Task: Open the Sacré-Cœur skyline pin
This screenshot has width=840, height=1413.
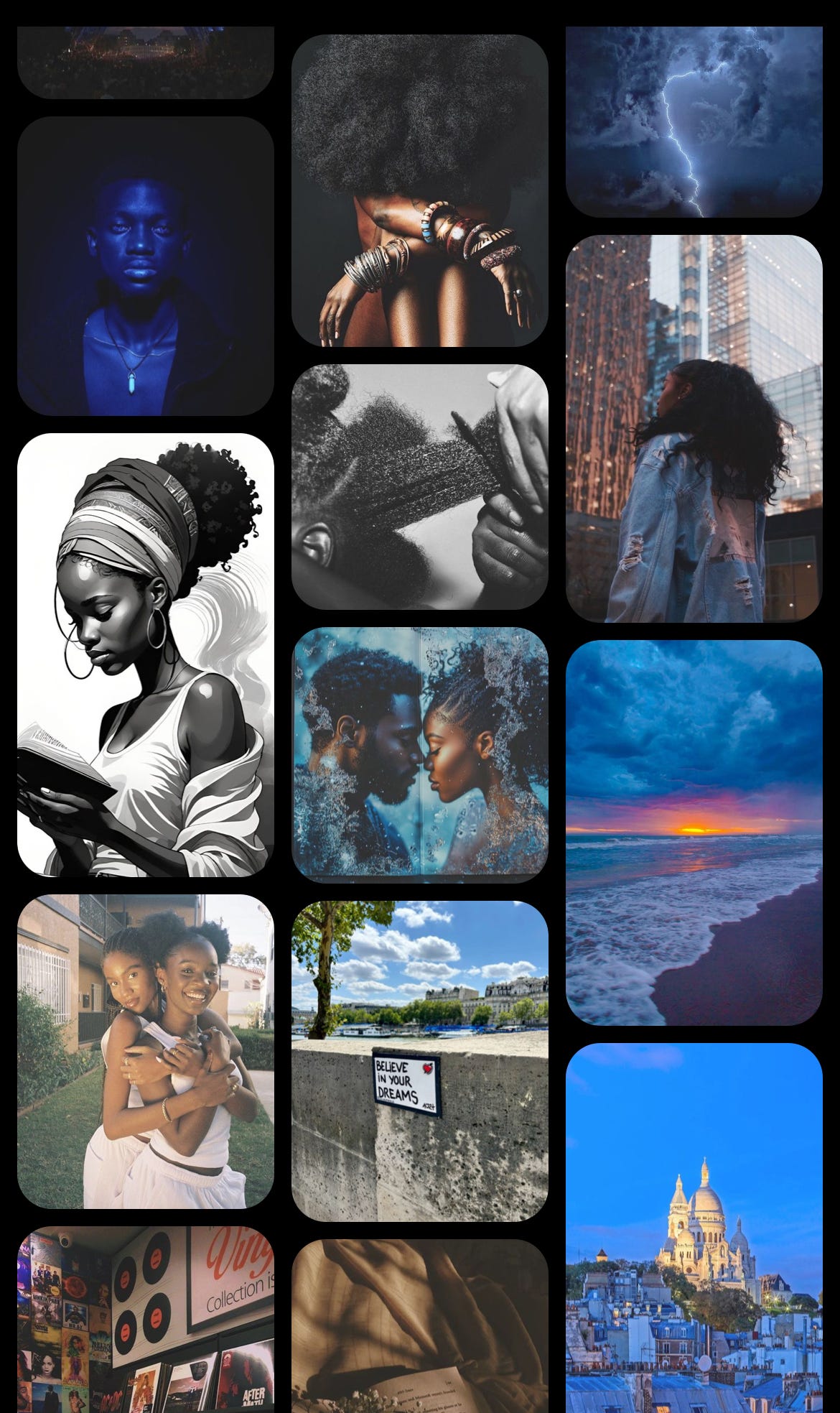Action: [694, 1228]
